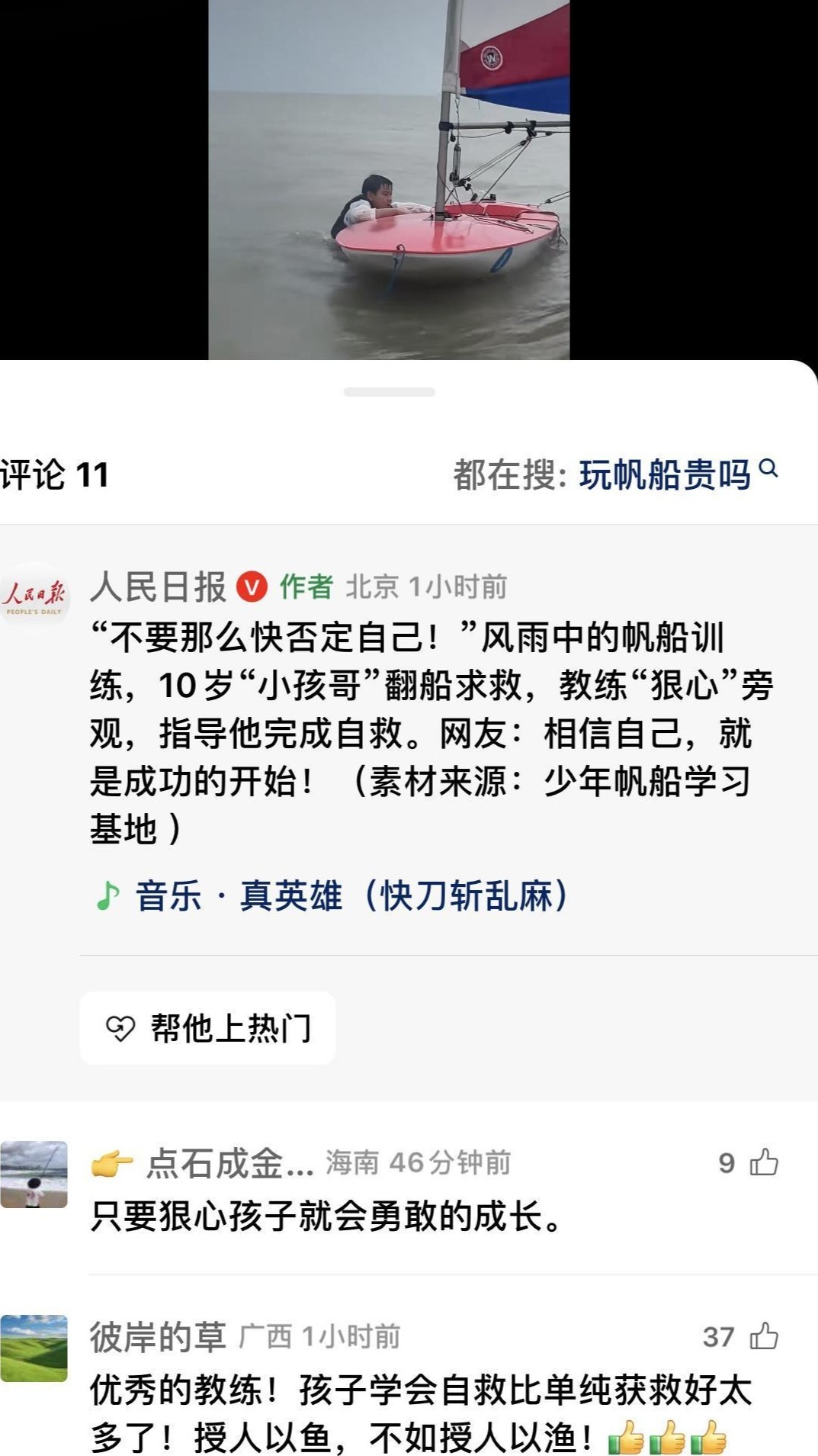Tap the video of the sailboat to resume

click(389, 179)
